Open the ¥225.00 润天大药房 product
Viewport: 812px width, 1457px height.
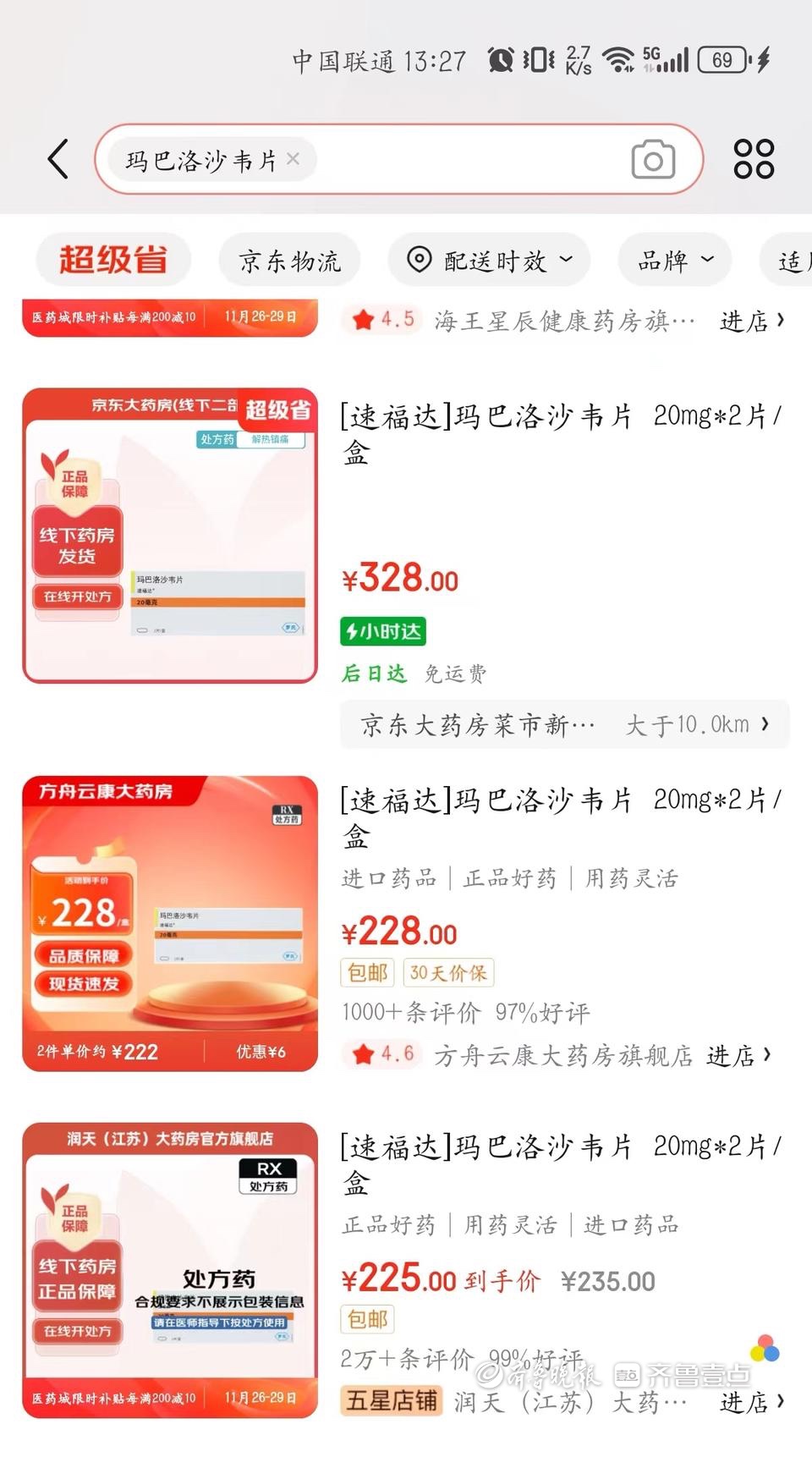click(x=560, y=1163)
